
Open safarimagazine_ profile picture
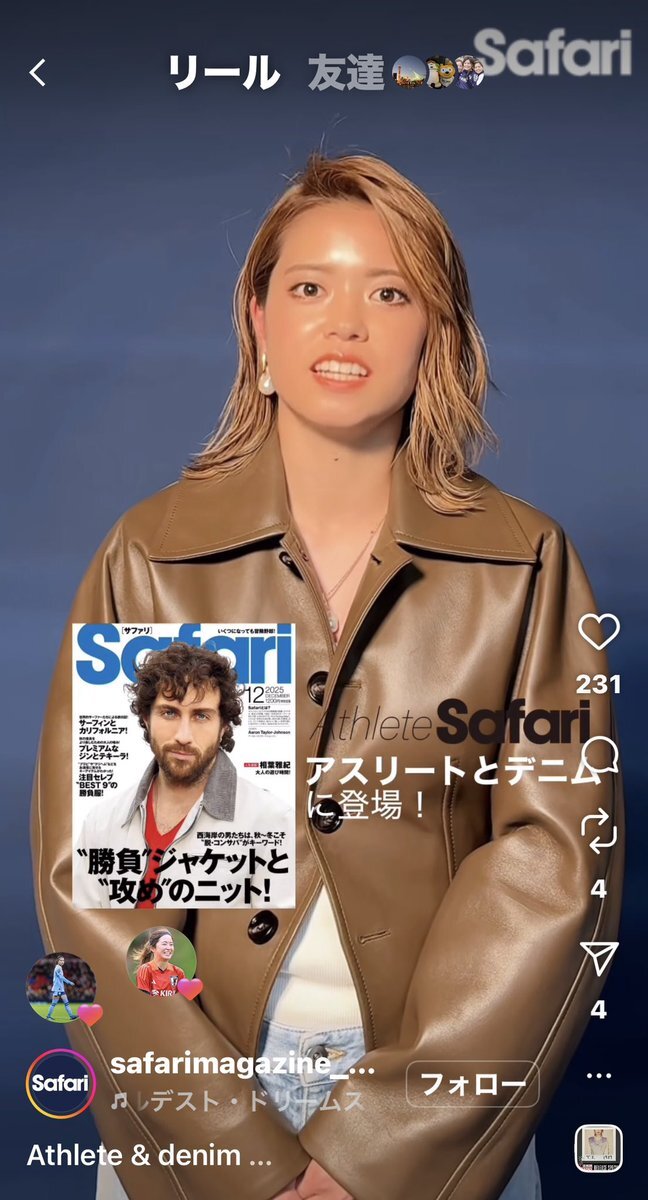point(61,1083)
